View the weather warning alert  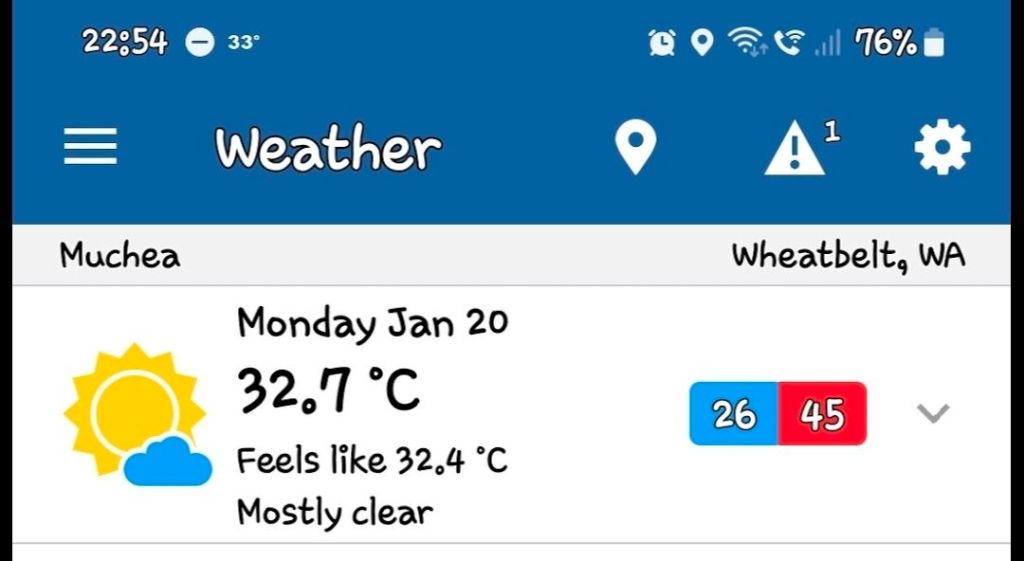click(x=797, y=151)
